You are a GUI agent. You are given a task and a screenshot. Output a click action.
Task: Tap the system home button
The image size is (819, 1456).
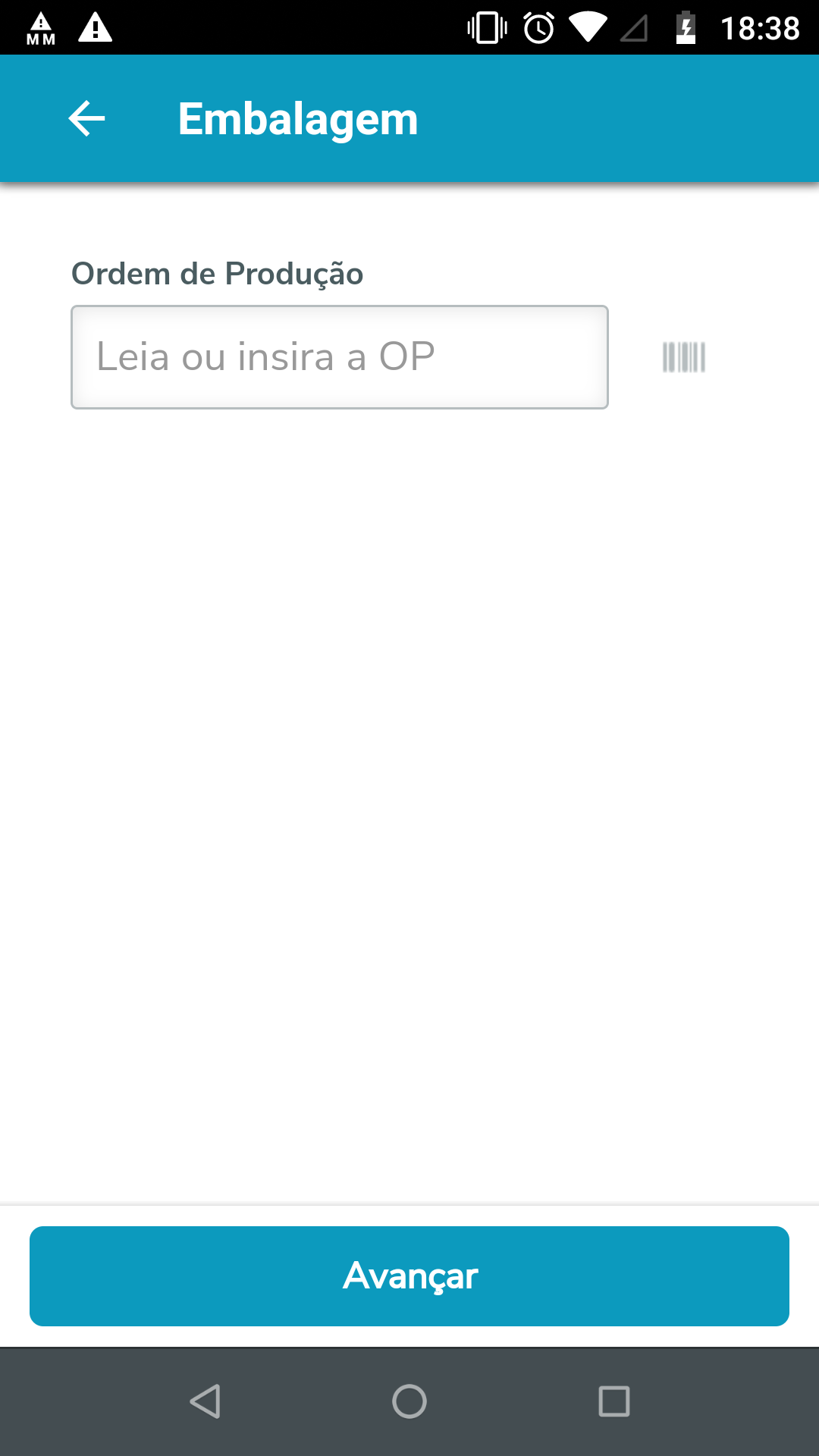click(409, 1401)
